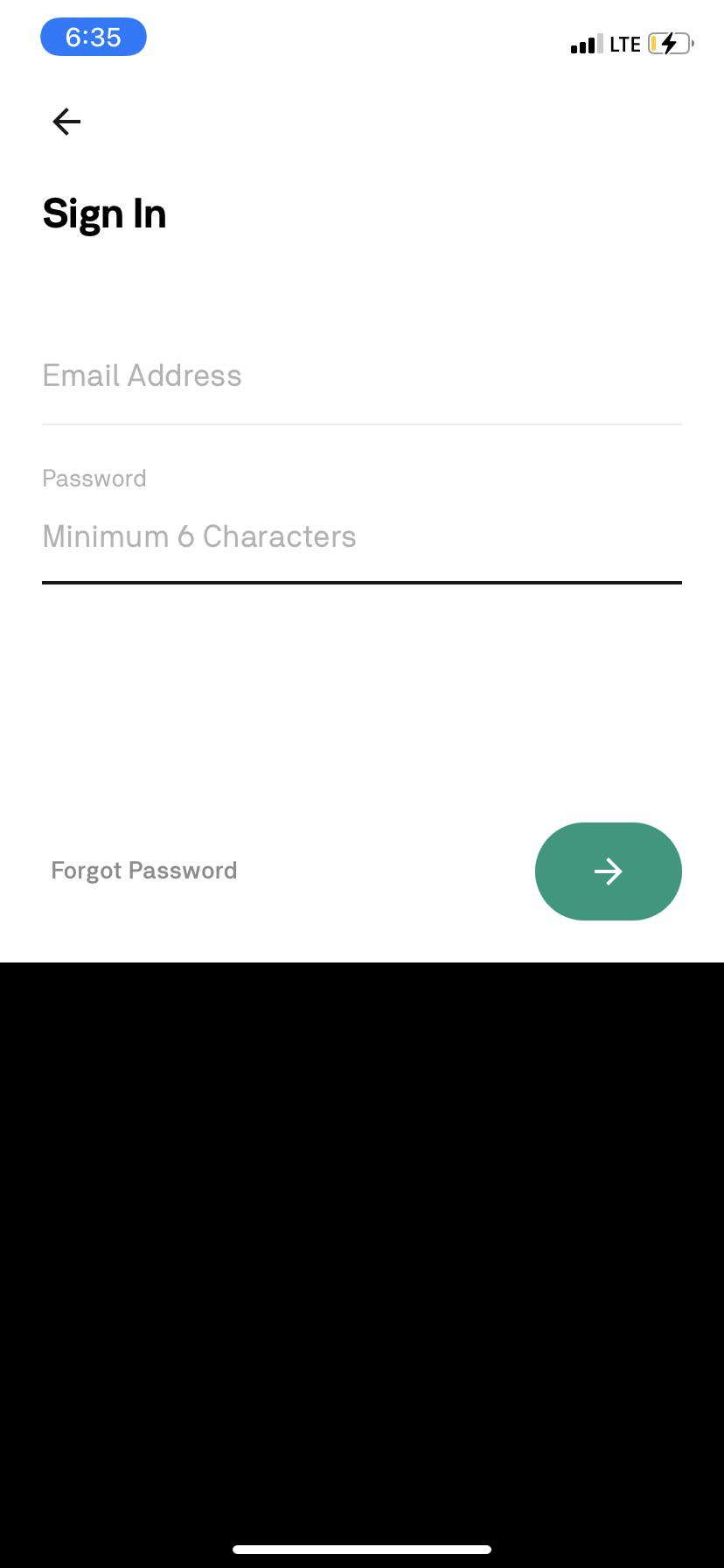Click the cellular signal bars icon
Viewport: 724px width, 1568px height.
(587, 44)
